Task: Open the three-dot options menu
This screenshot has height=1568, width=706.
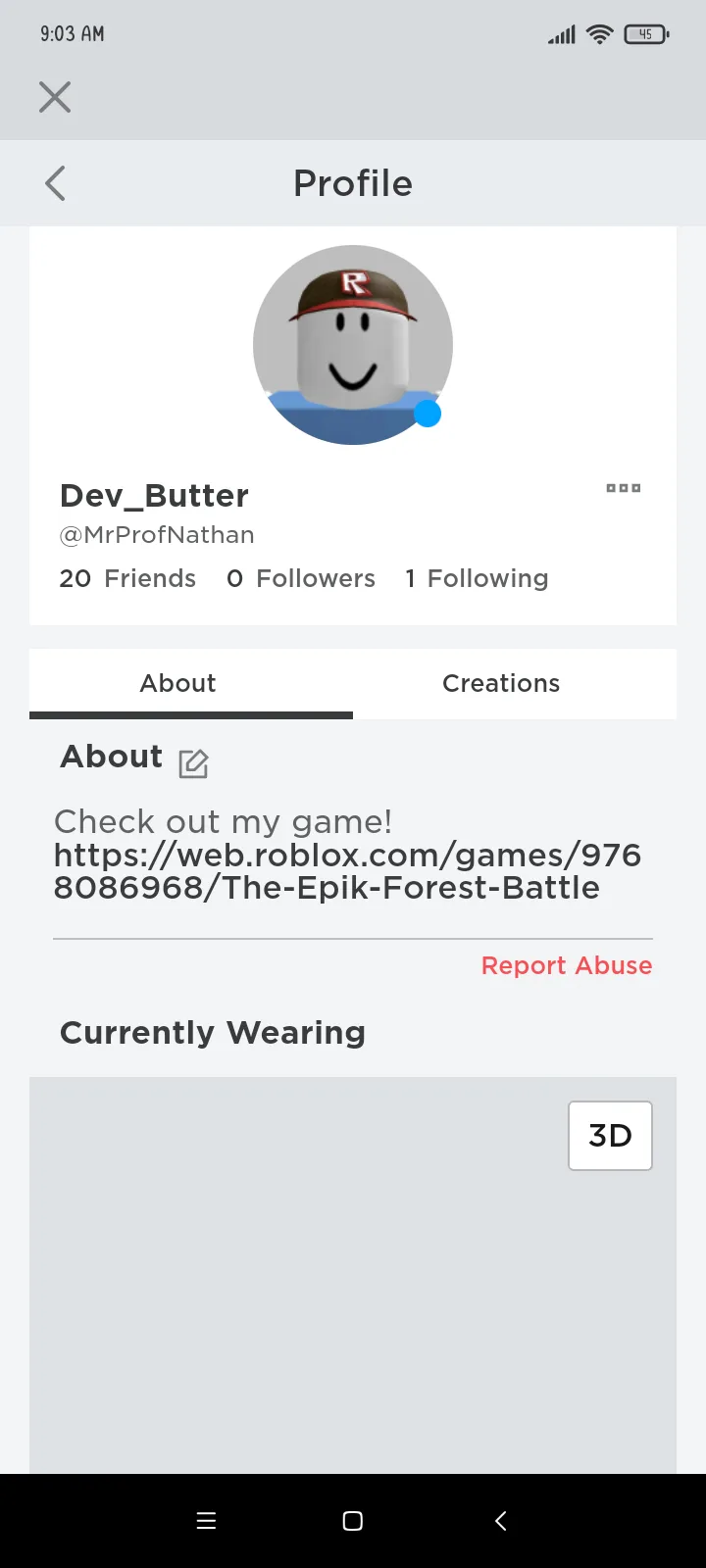Action: pyautogui.click(x=623, y=488)
